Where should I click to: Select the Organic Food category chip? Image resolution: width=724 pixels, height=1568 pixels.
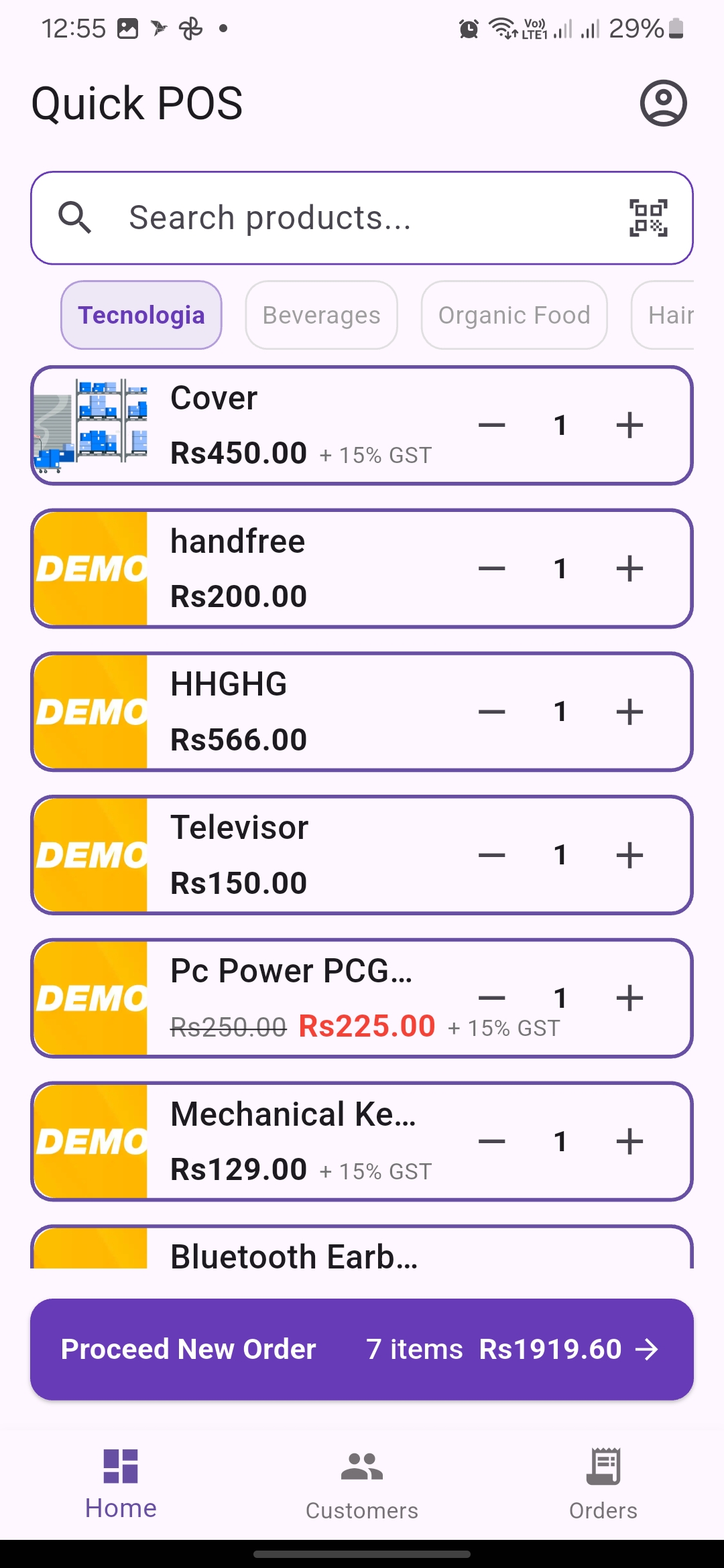(x=514, y=315)
